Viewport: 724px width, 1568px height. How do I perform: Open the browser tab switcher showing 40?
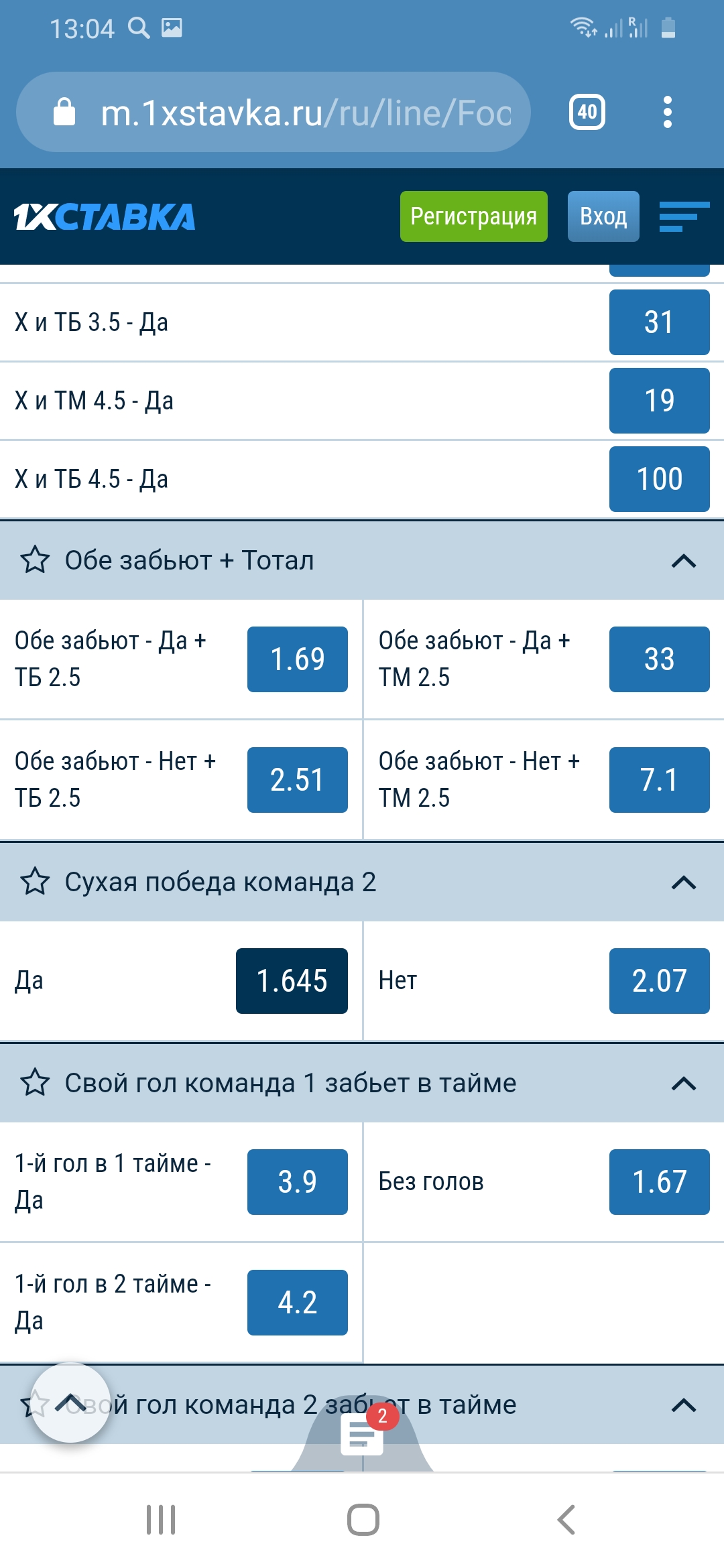[587, 112]
